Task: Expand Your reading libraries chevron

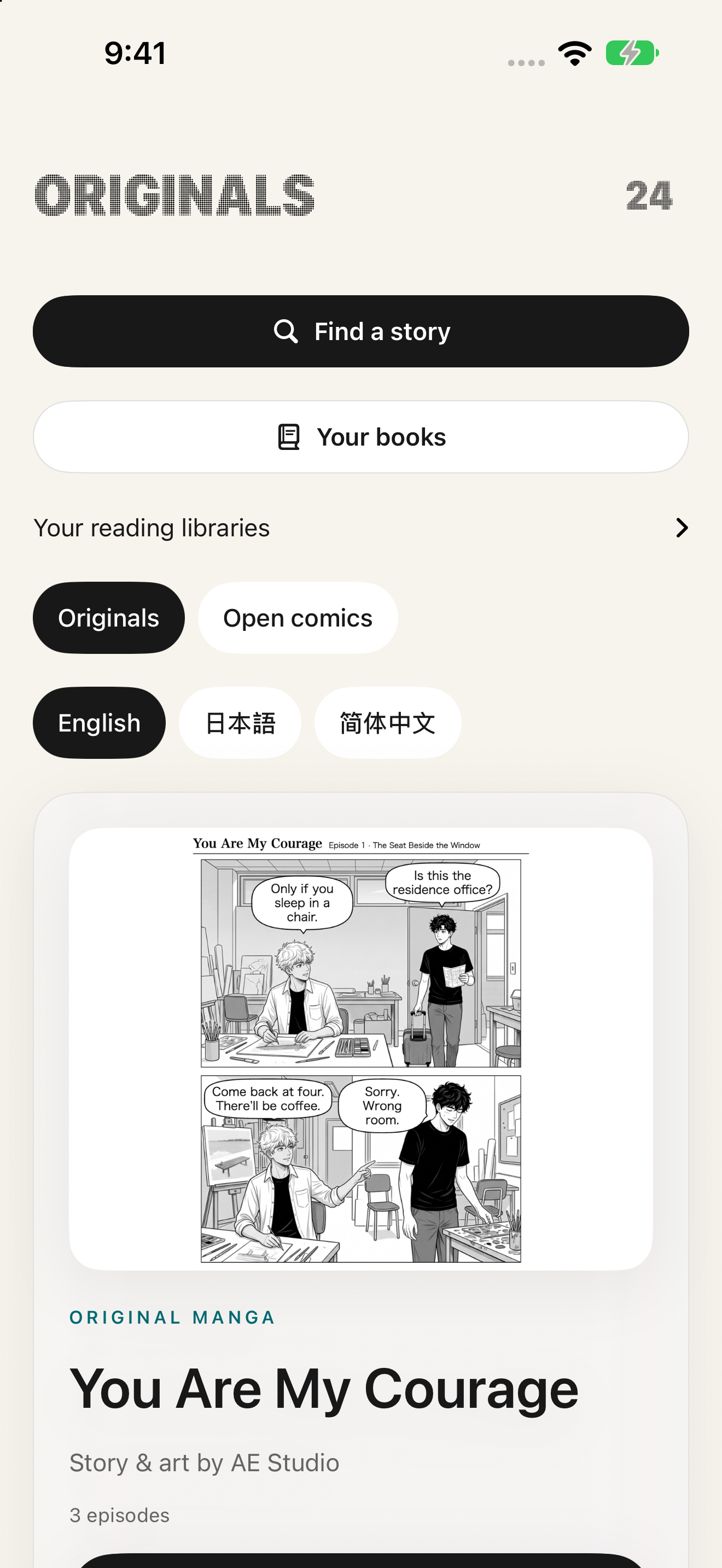Action: click(x=681, y=528)
